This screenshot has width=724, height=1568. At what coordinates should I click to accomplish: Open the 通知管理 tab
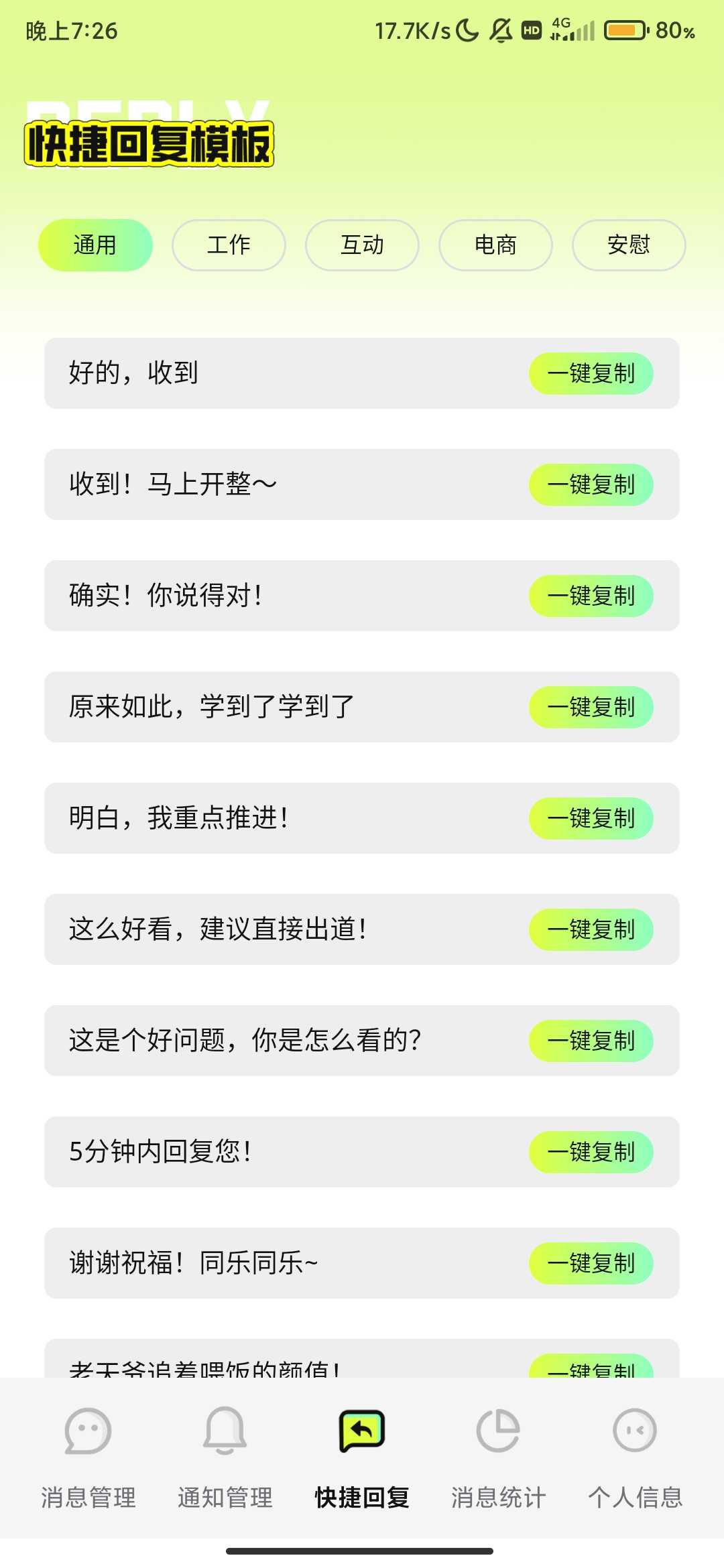coord(225,1454)
